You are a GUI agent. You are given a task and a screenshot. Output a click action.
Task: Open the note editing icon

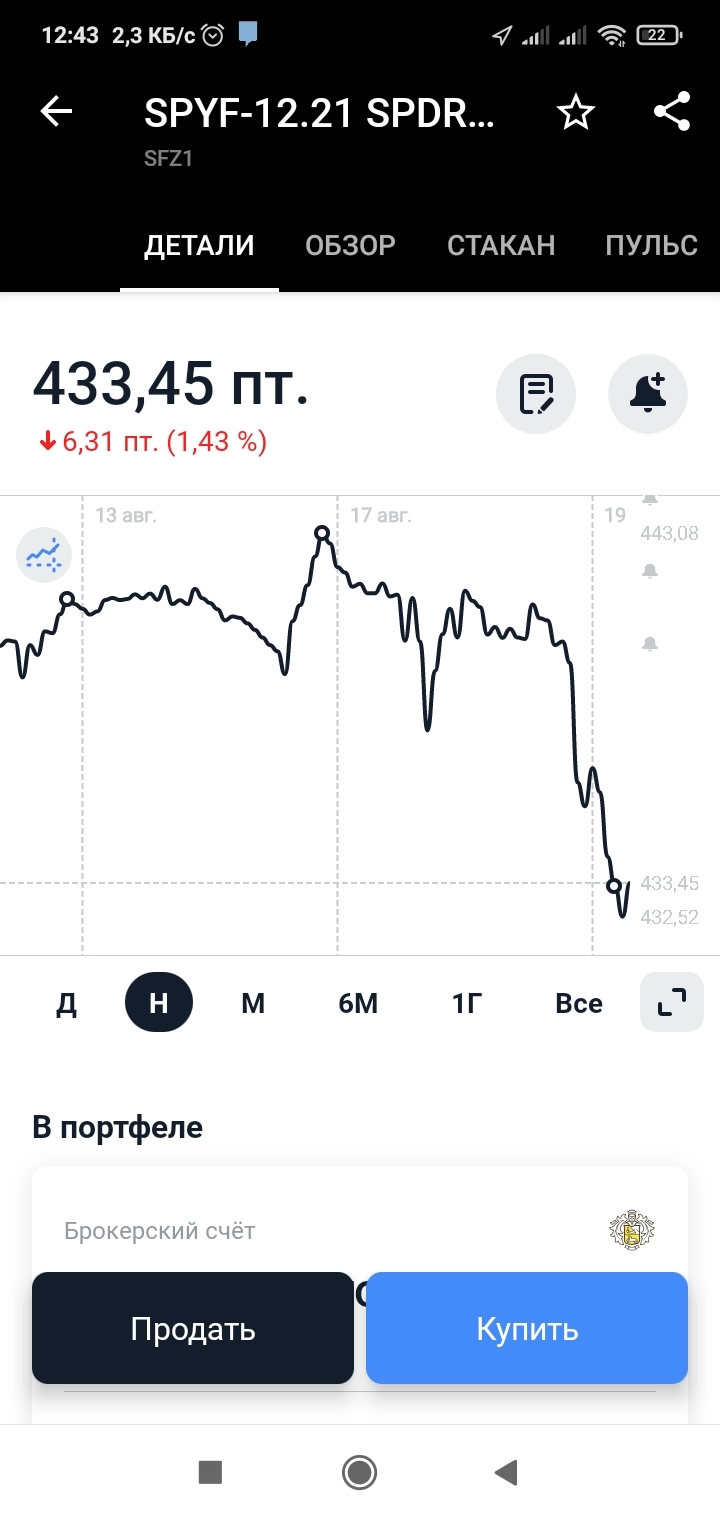(536, 394)
